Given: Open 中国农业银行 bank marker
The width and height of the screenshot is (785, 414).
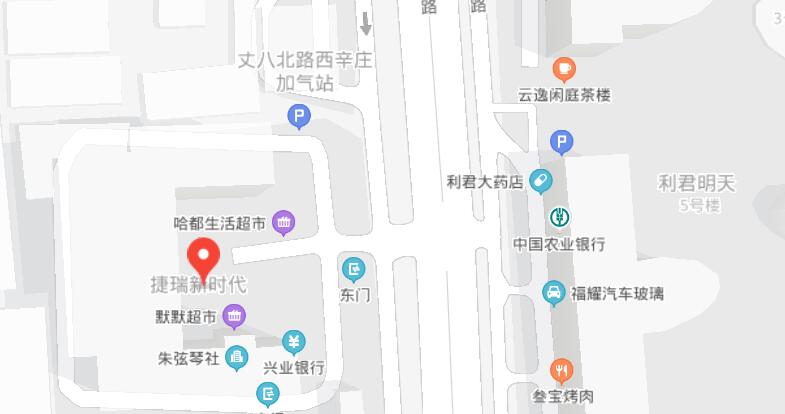Looking at the screenshot, I should 560,217.
